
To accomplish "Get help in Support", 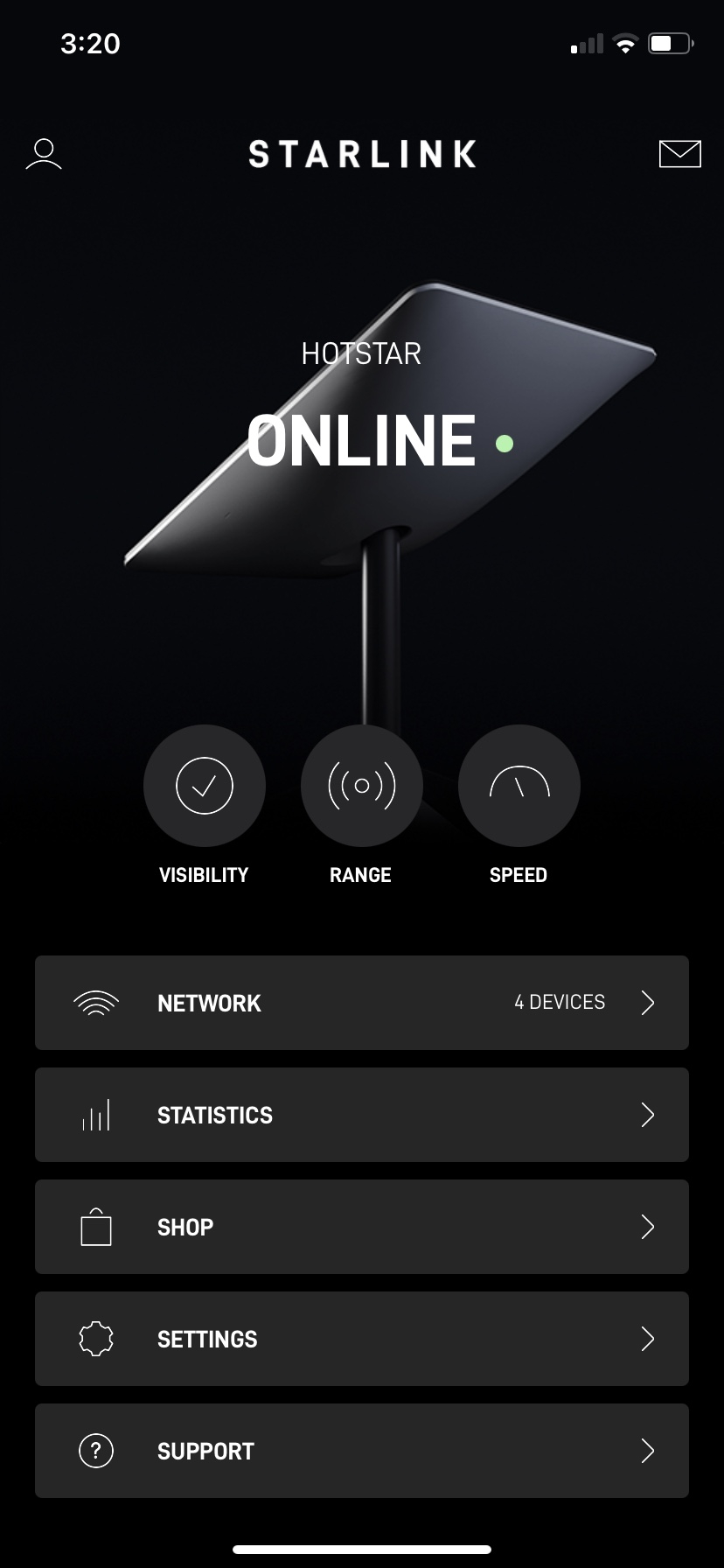I will click(362, 1451).
